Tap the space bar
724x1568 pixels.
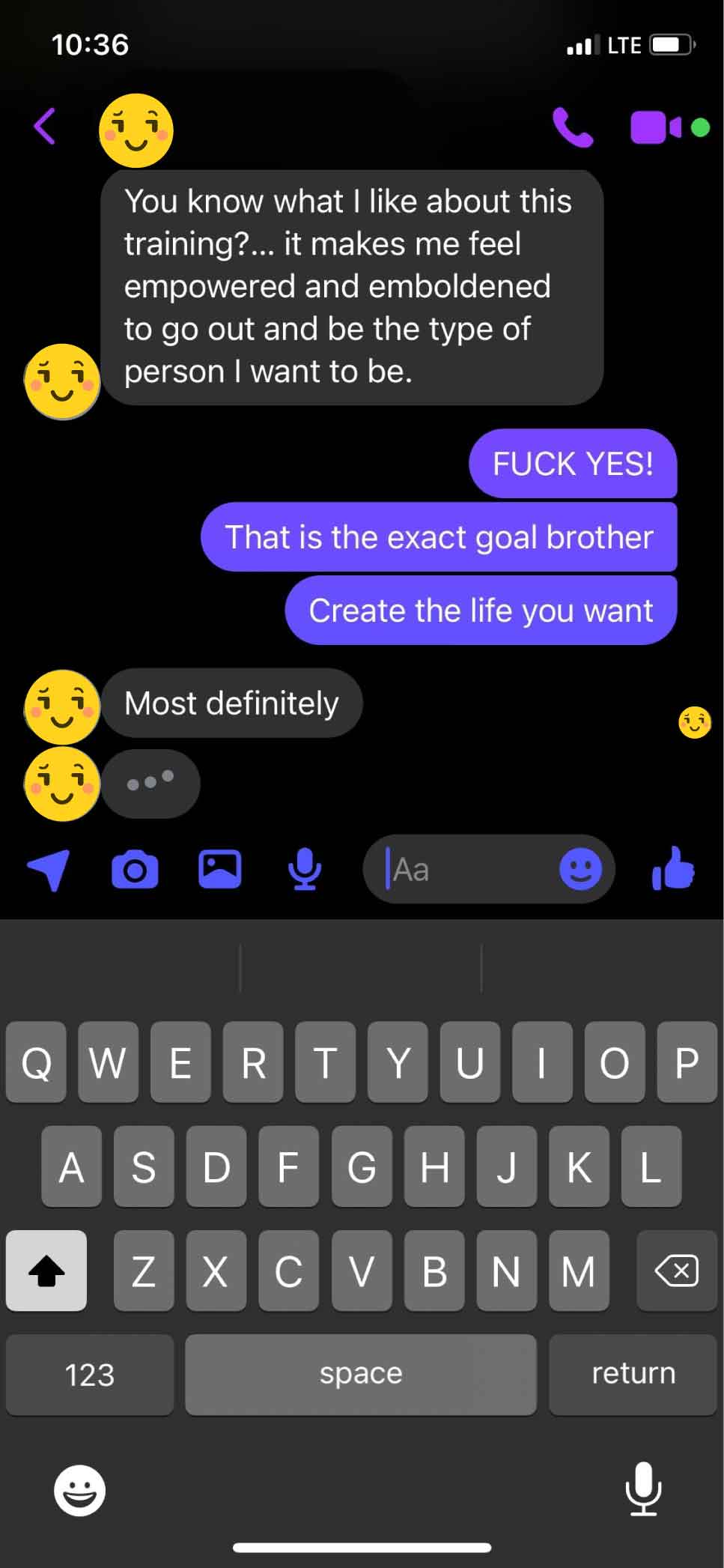(x=361, y=1374)
